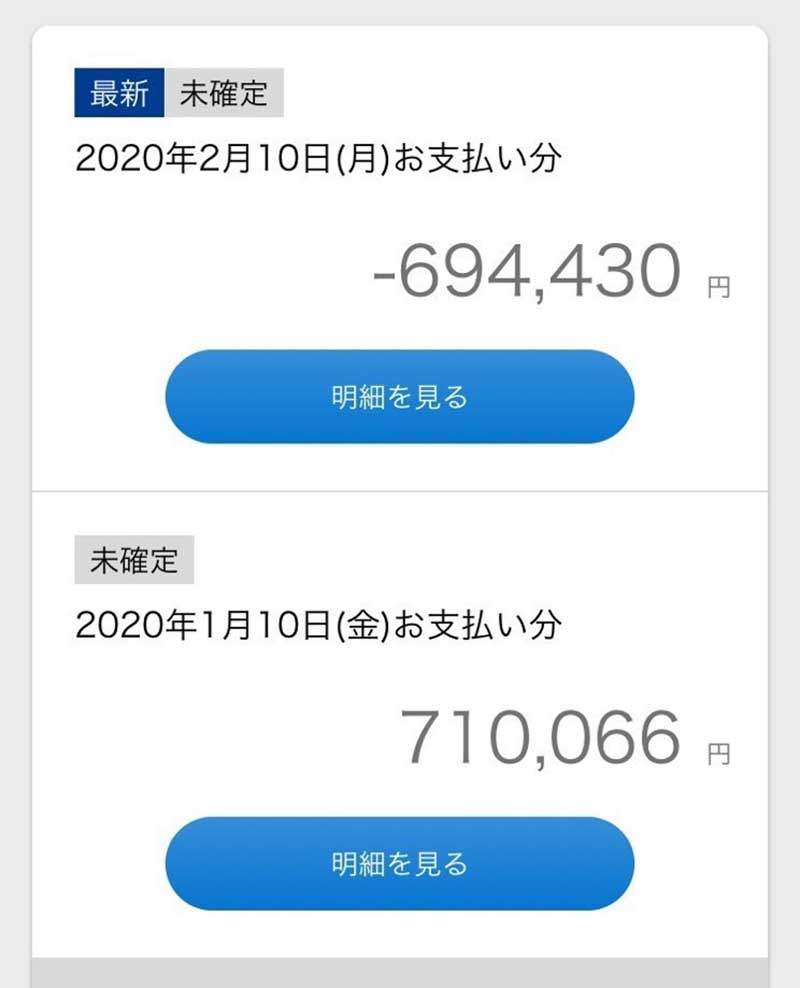This screenshot has width=800, height=988.
Task: Click the 円 currency label beside -694,430
Action: pos(713,286)
